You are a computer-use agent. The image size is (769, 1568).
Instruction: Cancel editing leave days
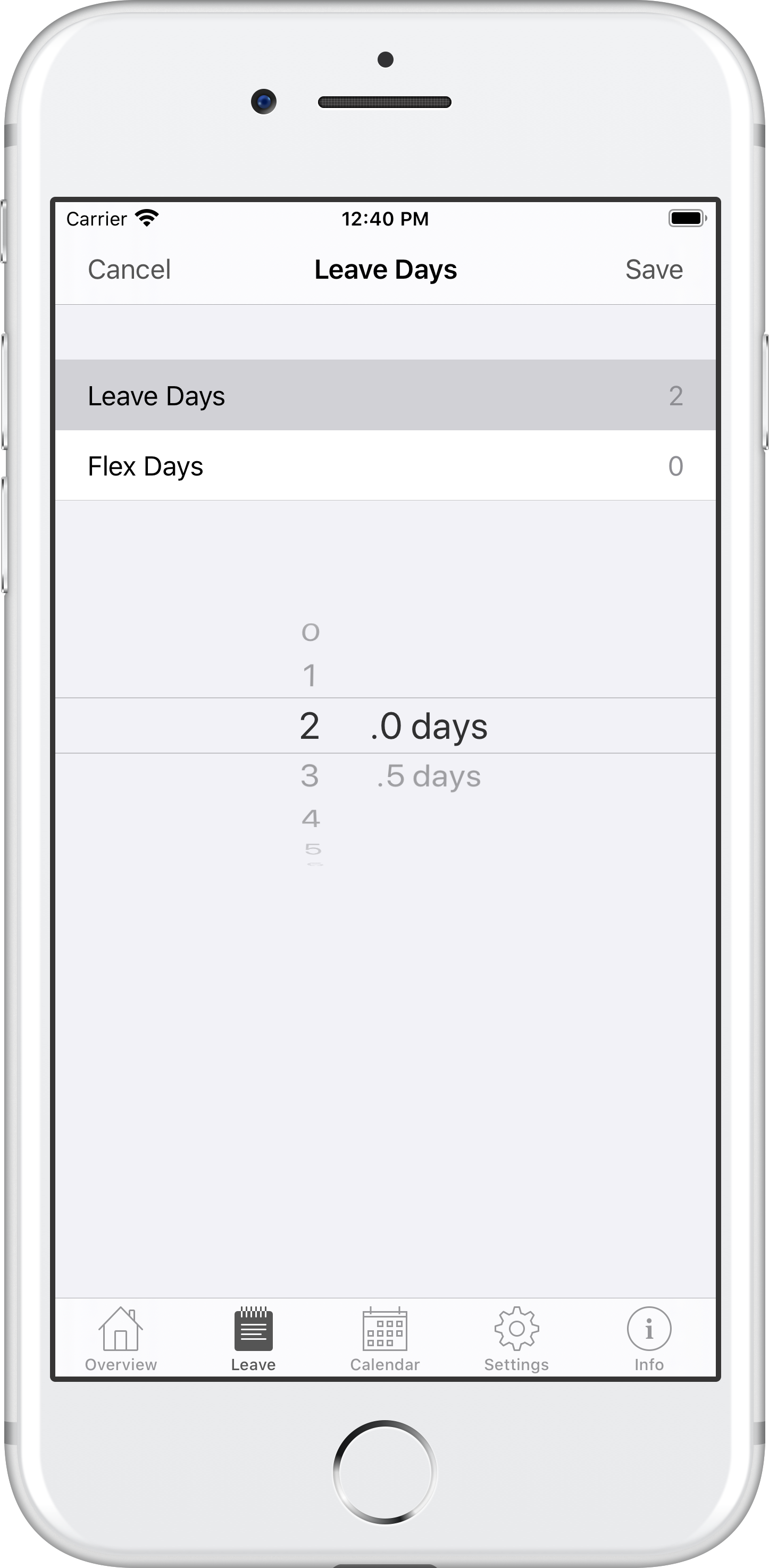click(x=129, y=270)
